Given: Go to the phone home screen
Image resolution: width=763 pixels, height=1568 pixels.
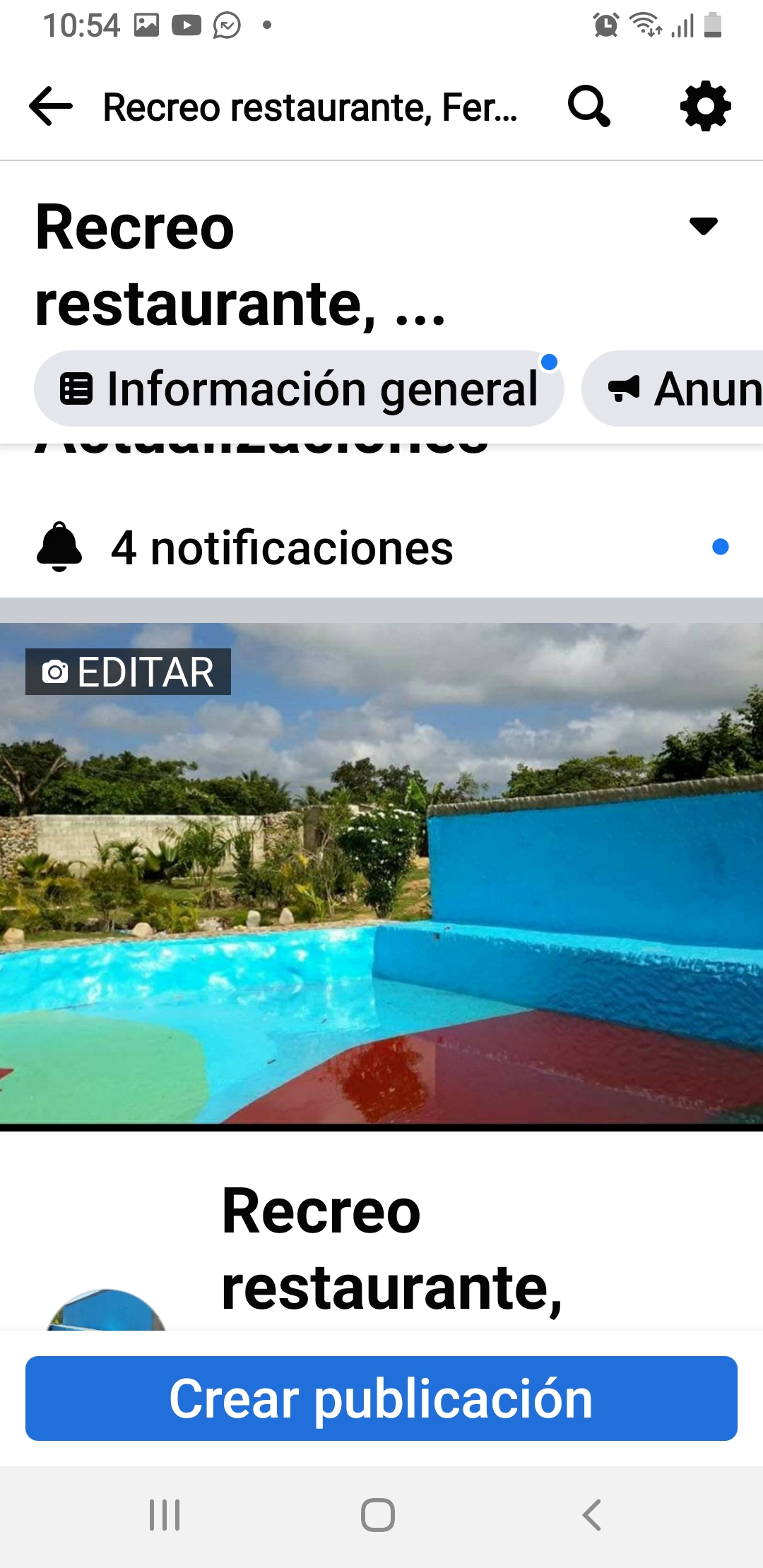Looking at the screenshot, I should [x=378, y=1515].
